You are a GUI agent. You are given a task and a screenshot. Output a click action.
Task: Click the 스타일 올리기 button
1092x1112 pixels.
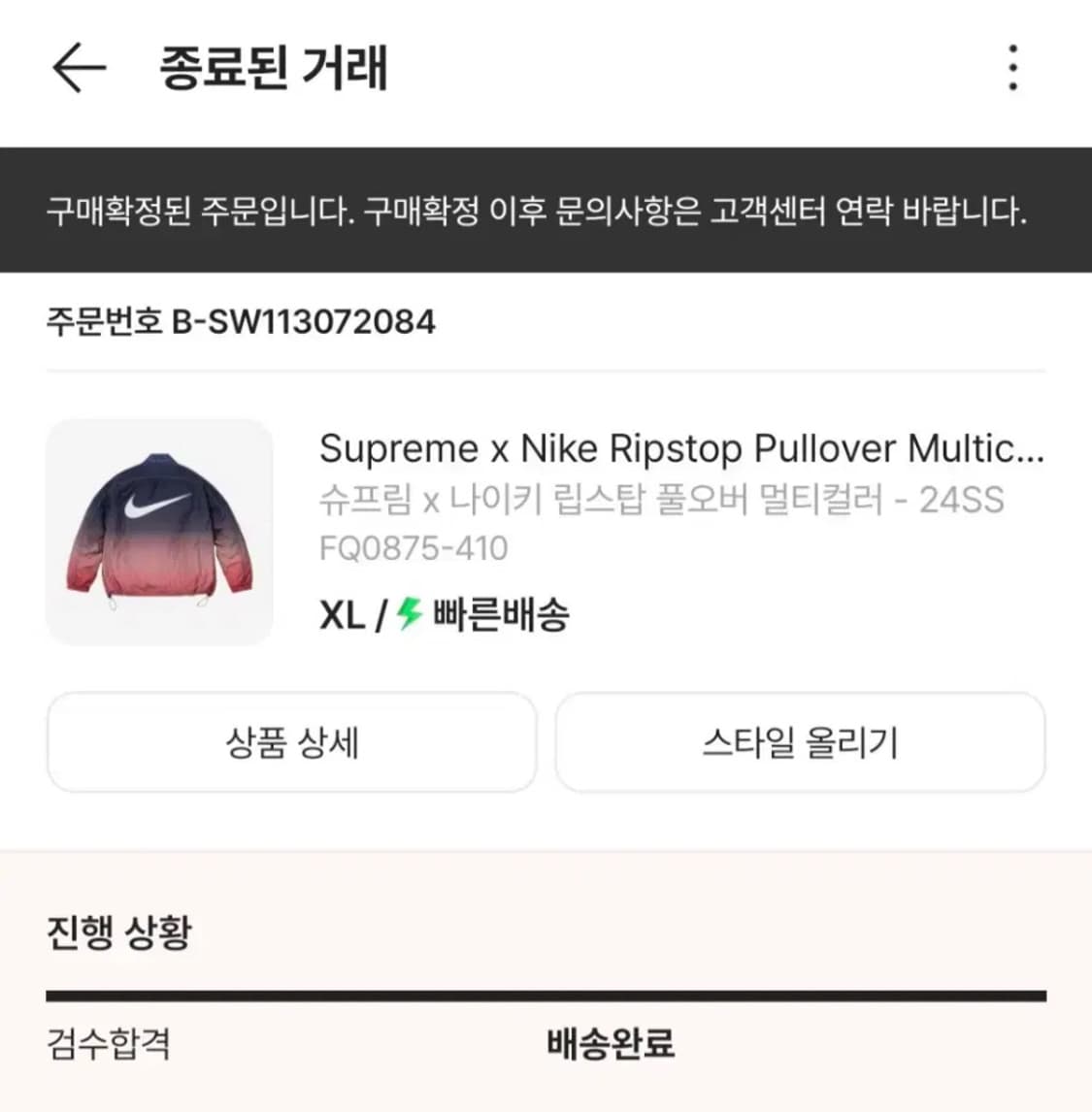800,742
